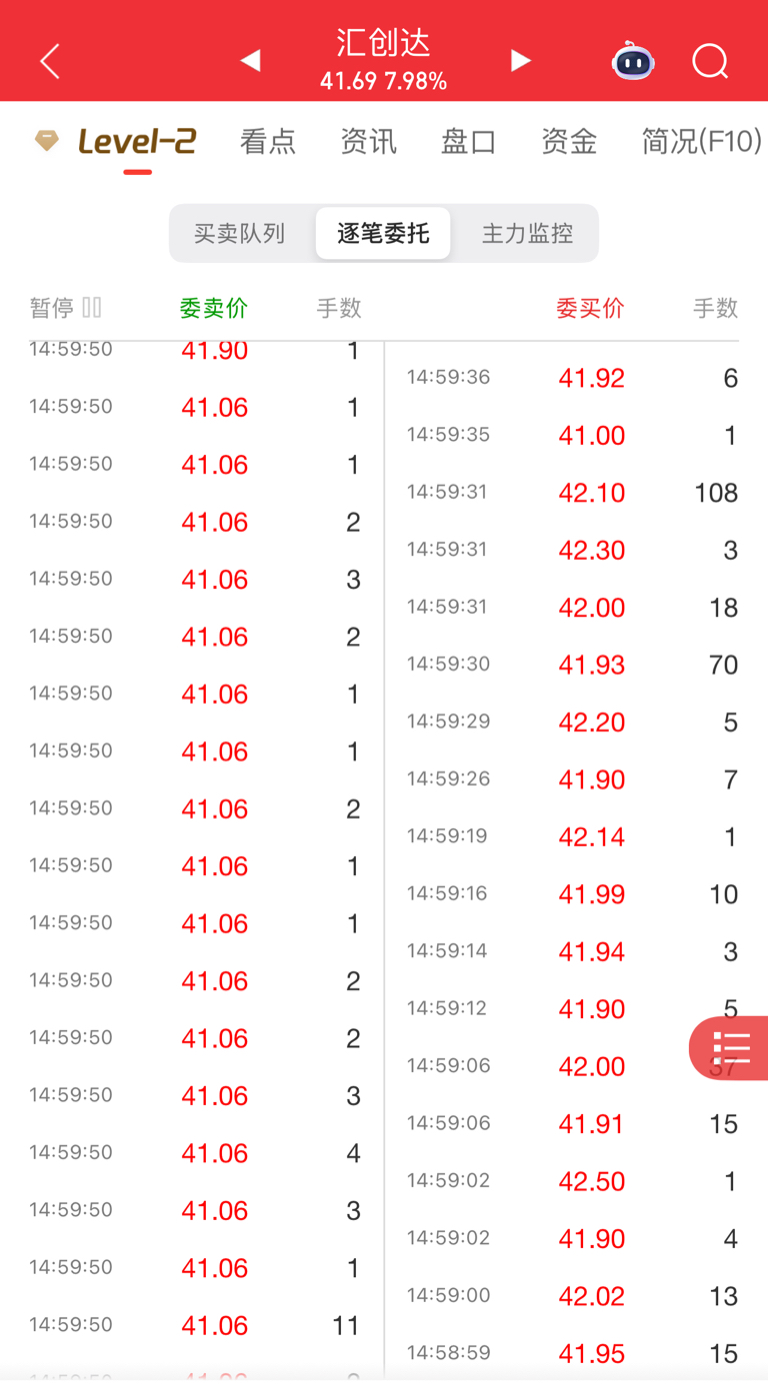Switch to the 看点 tab

[268, 142]
